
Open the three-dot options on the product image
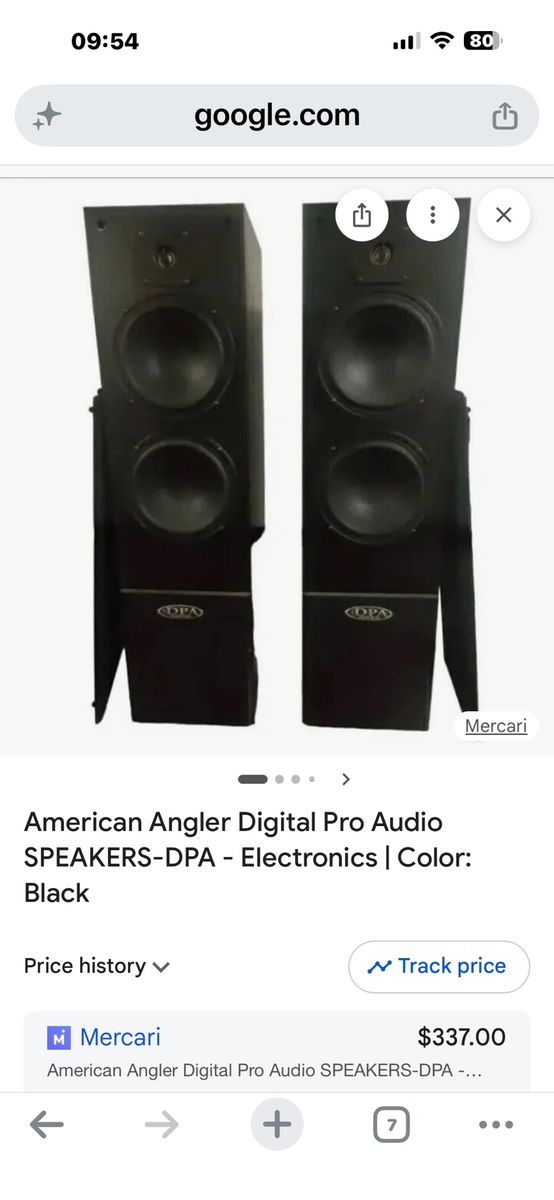point(432,215)
